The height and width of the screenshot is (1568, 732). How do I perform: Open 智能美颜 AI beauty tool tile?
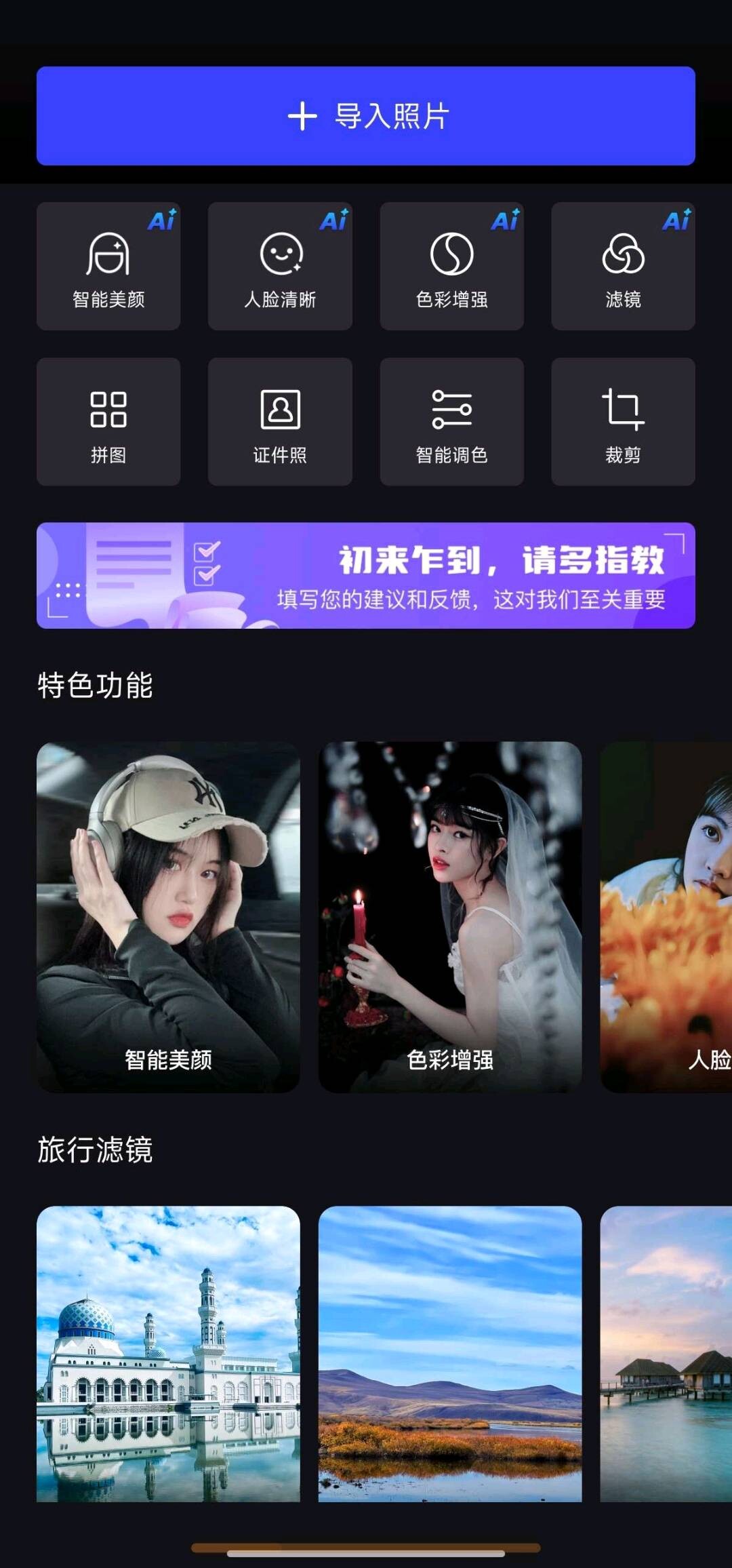pos(108,267)
